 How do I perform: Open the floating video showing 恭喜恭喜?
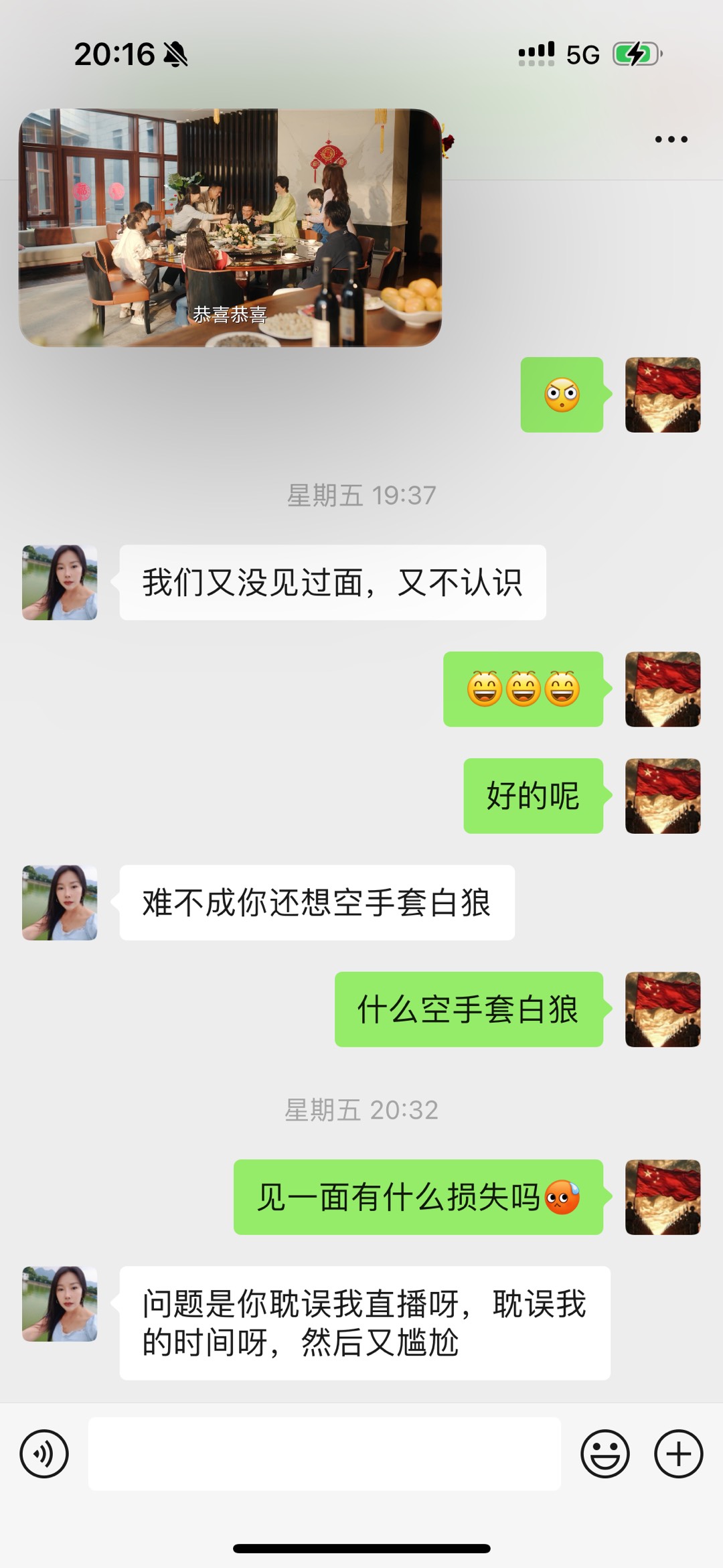(x=230, y=228)
